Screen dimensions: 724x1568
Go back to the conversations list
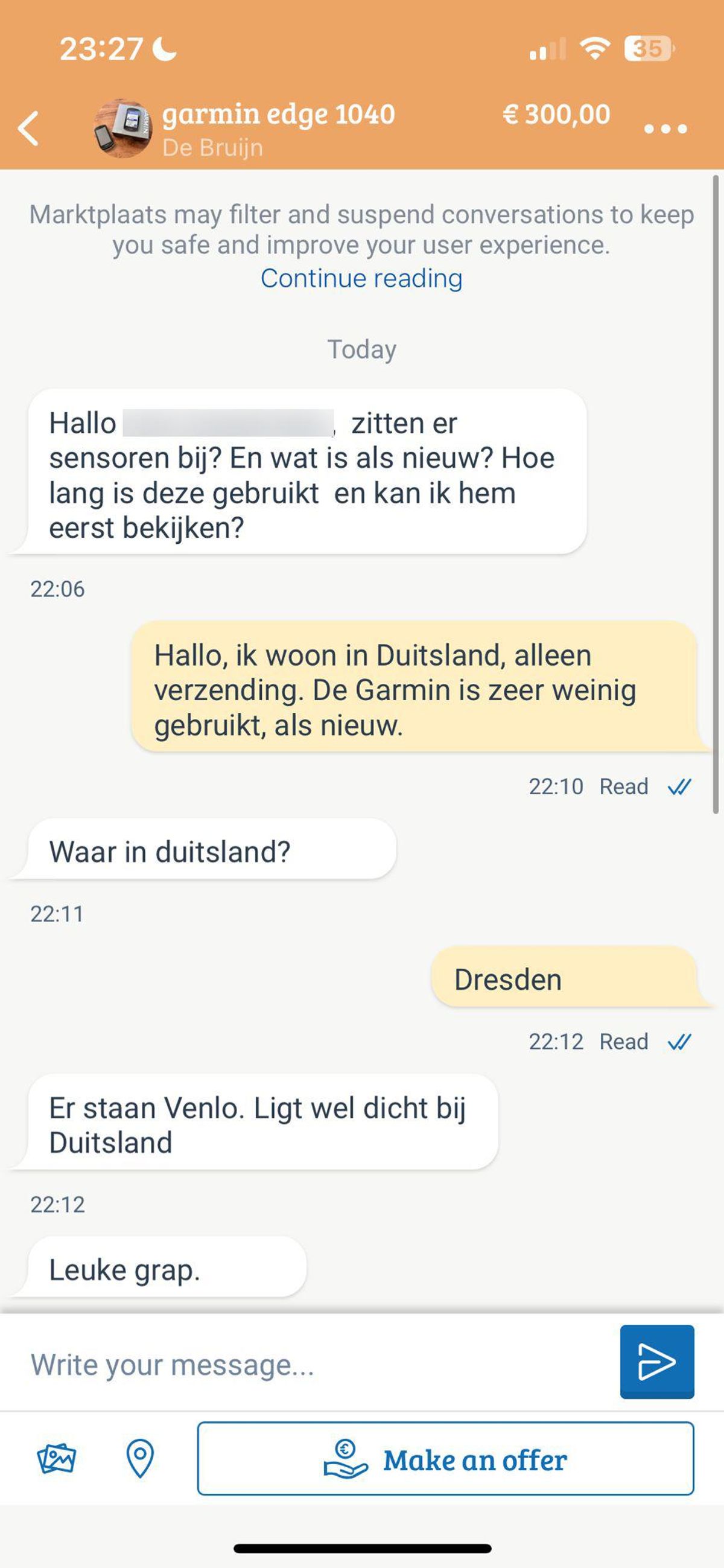[28, 129]
